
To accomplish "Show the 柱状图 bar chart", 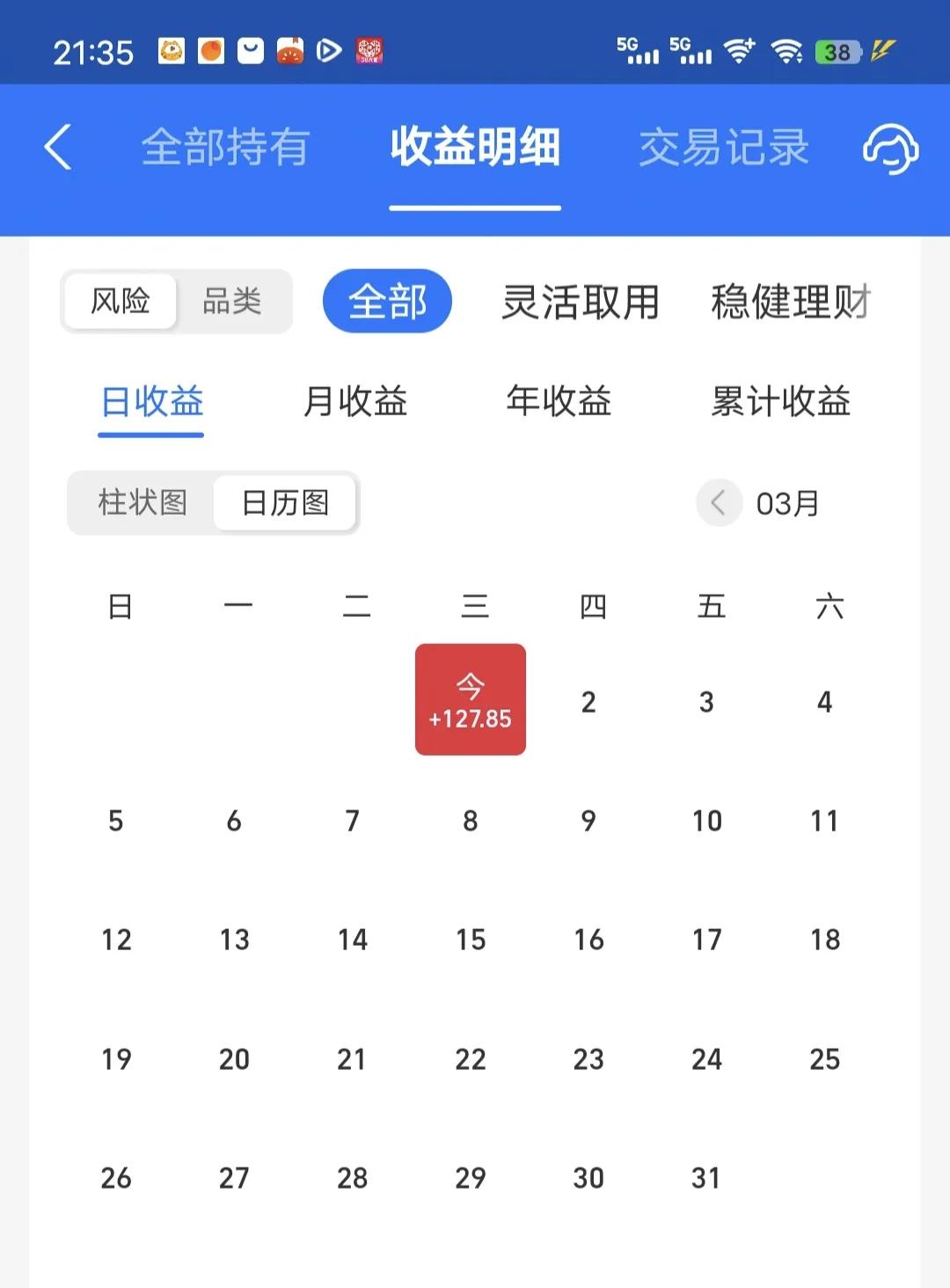I will point(142,503).
